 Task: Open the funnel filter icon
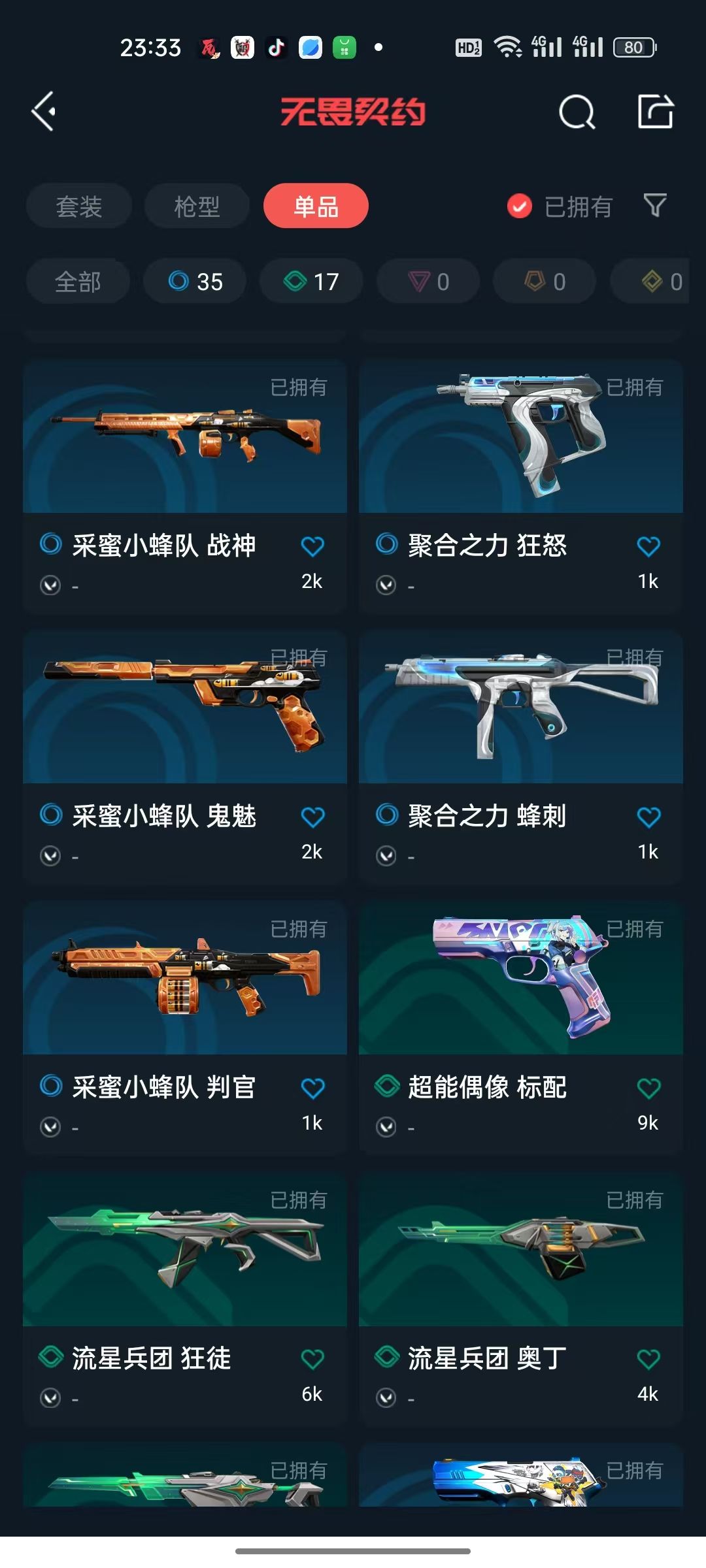tap(655, 206)
